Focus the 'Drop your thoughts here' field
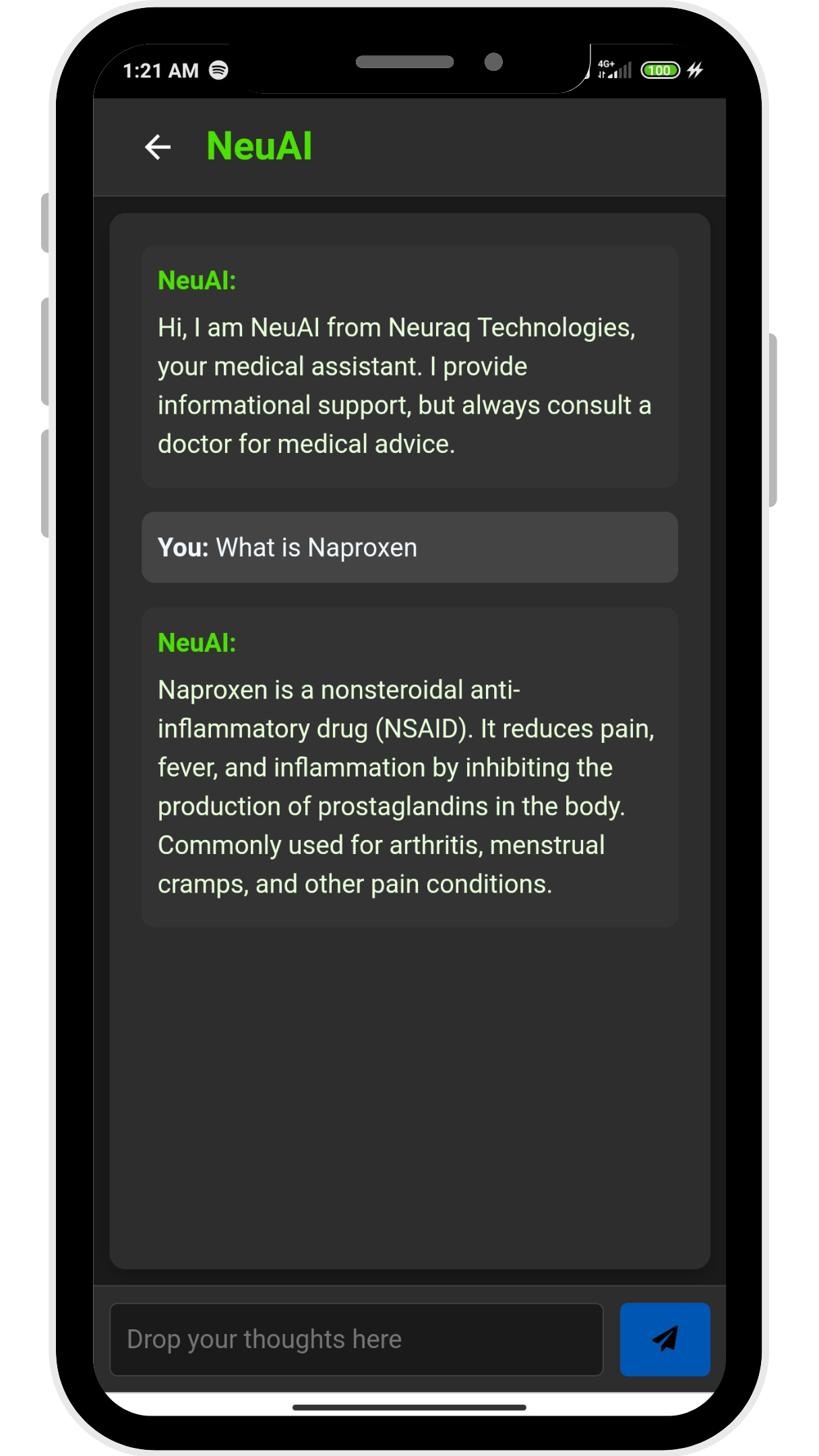The height and width of the screenshot is (1456, 819). coord(356,1339)
